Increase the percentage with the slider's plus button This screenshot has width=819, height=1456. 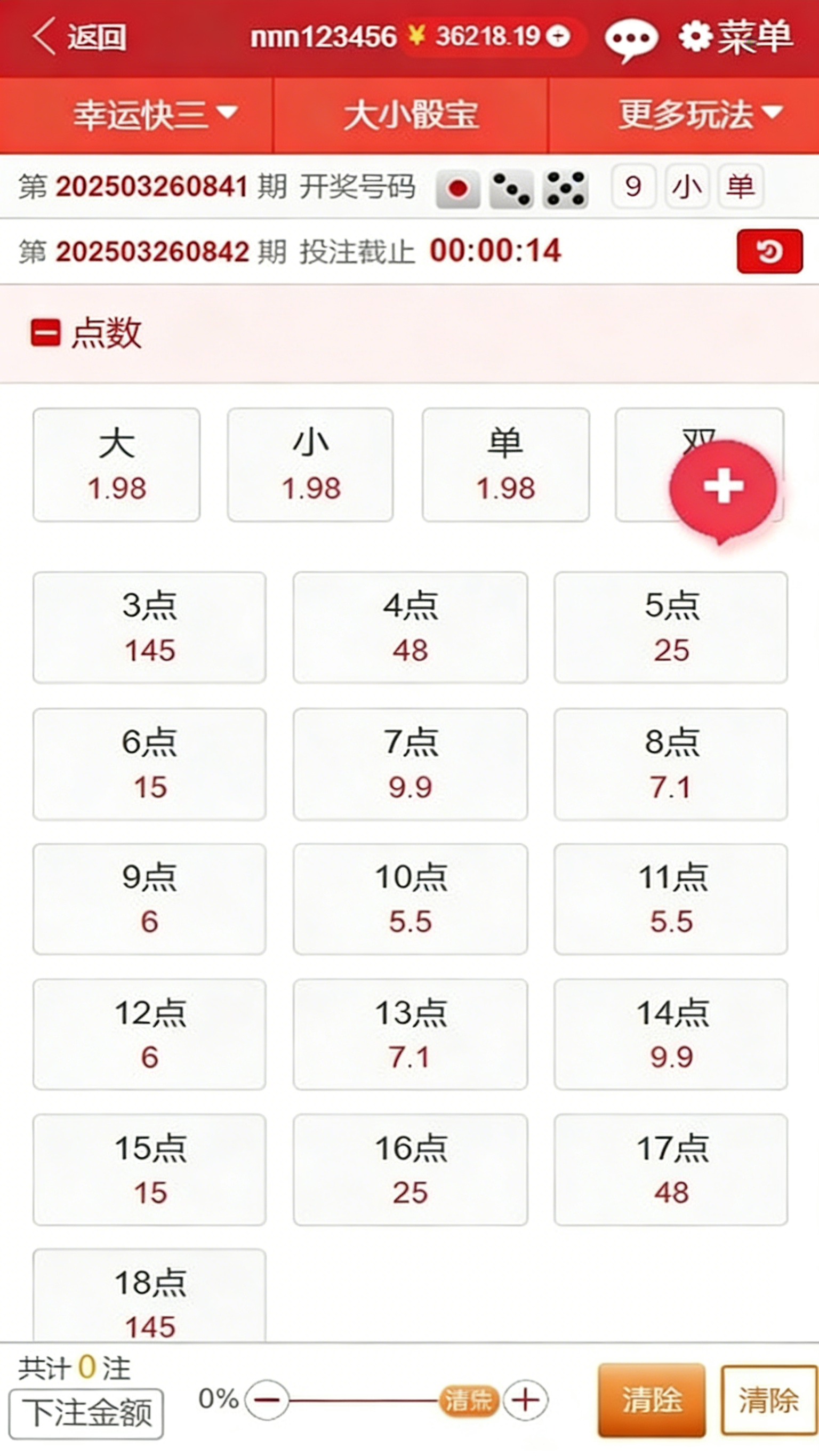click(x=525, y=1400)
